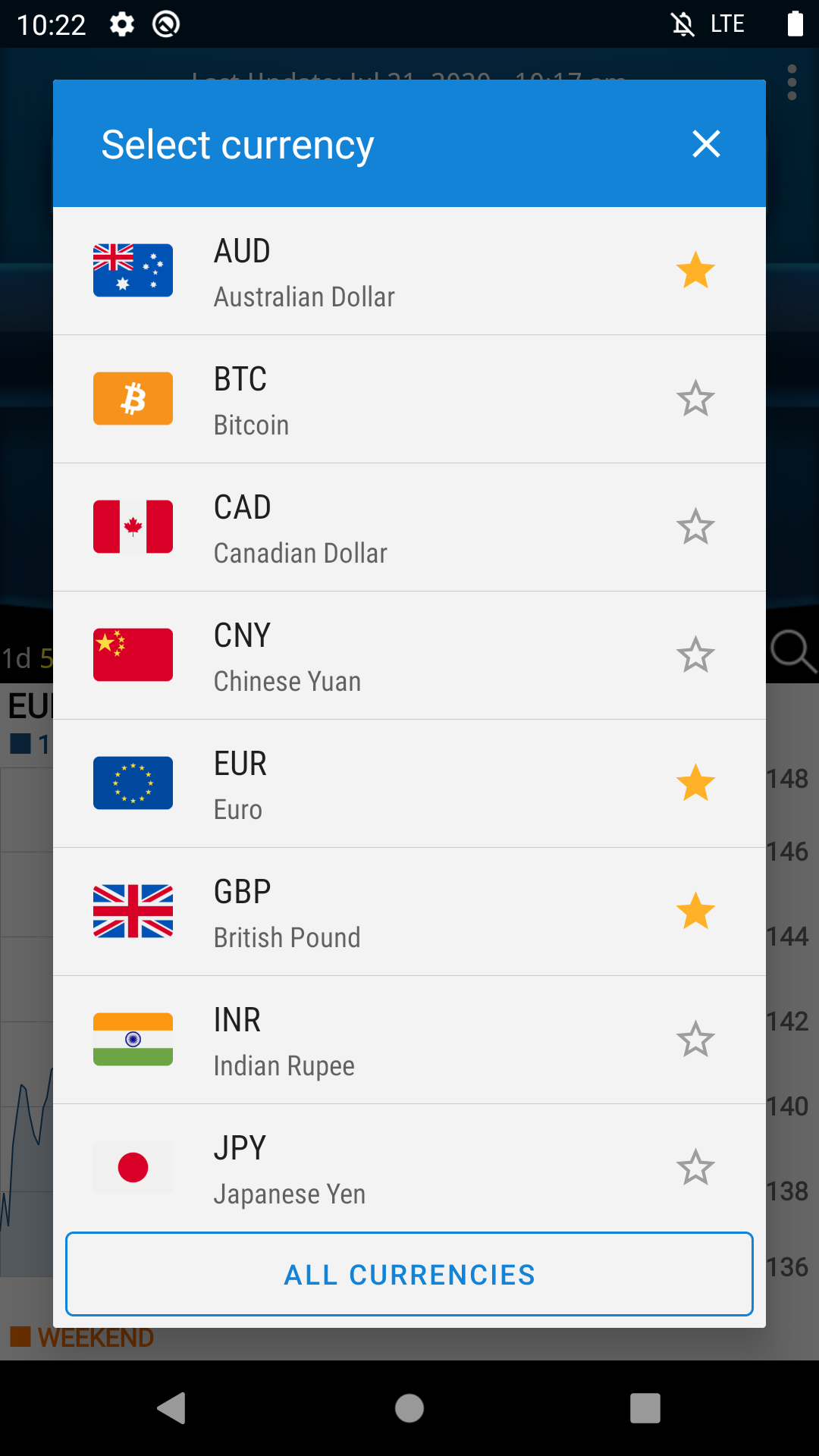Image resolution: width=819 pixels, height=1456 pixels.
Task: Select the Bitcoin icon
Action: coord(133,398)
